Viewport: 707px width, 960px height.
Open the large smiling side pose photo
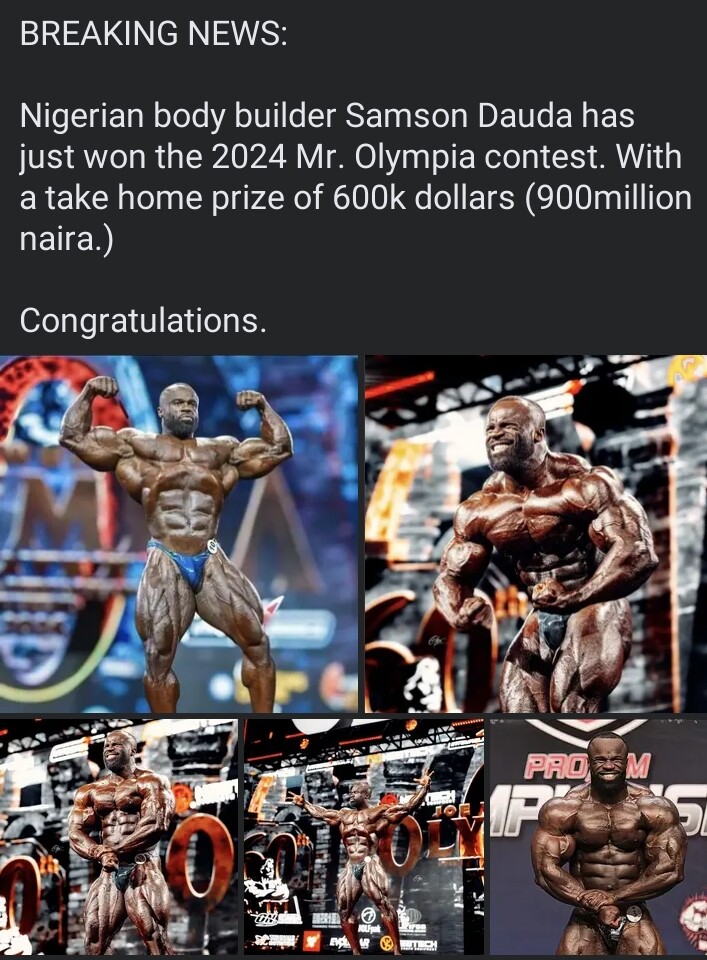click(x=535, y=533)
